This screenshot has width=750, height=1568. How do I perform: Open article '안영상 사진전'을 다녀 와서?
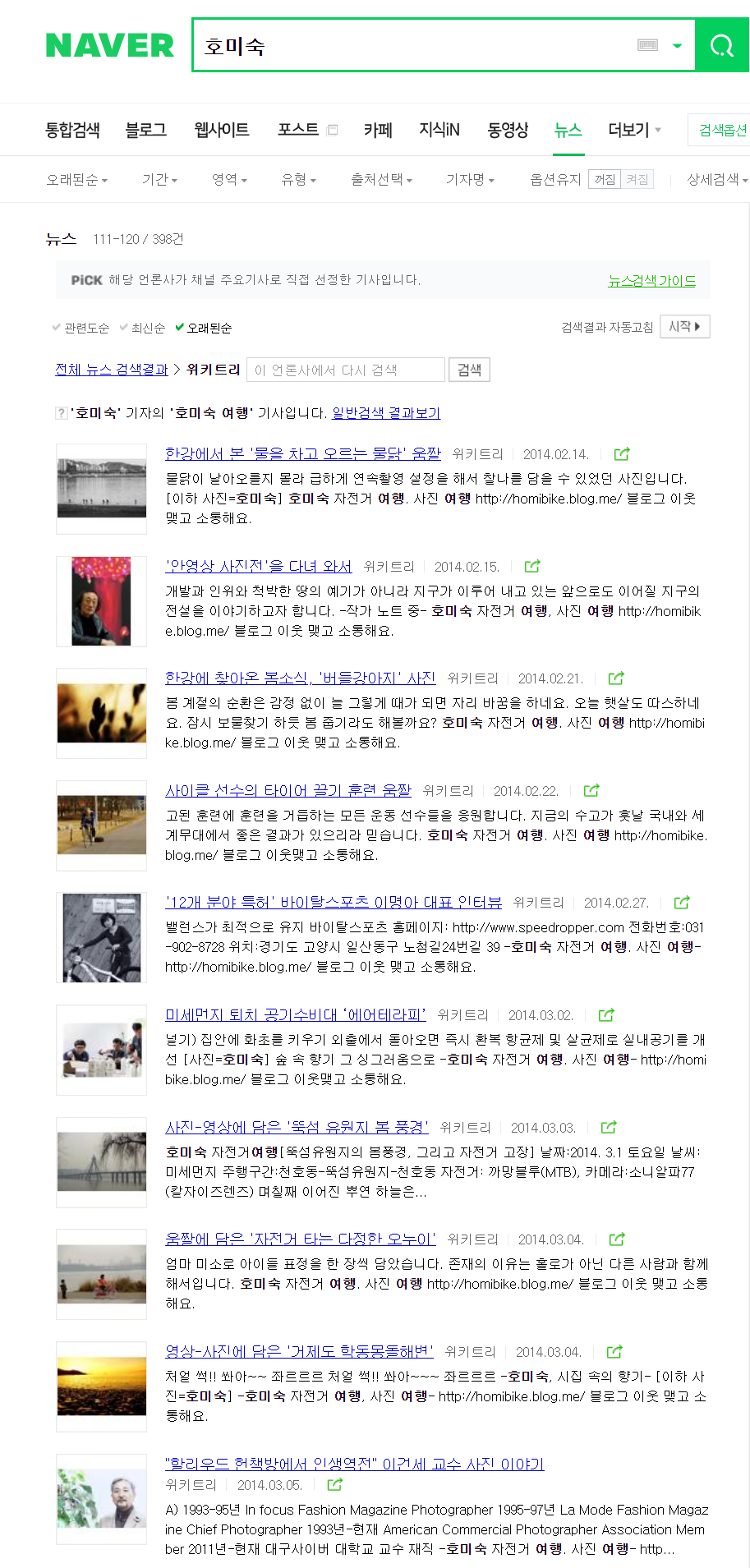(x=258, y=566)
